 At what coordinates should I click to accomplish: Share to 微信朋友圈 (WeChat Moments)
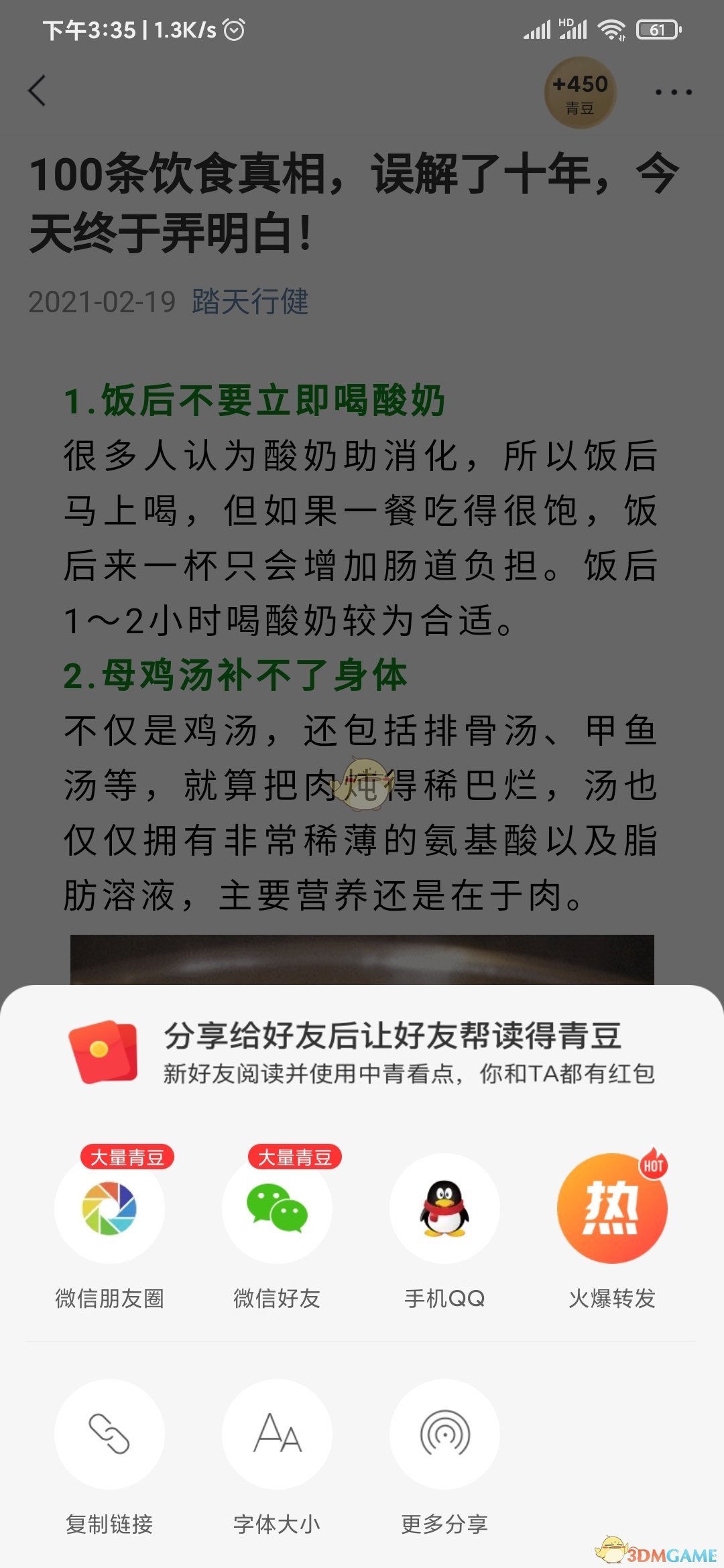[111, 1208]
